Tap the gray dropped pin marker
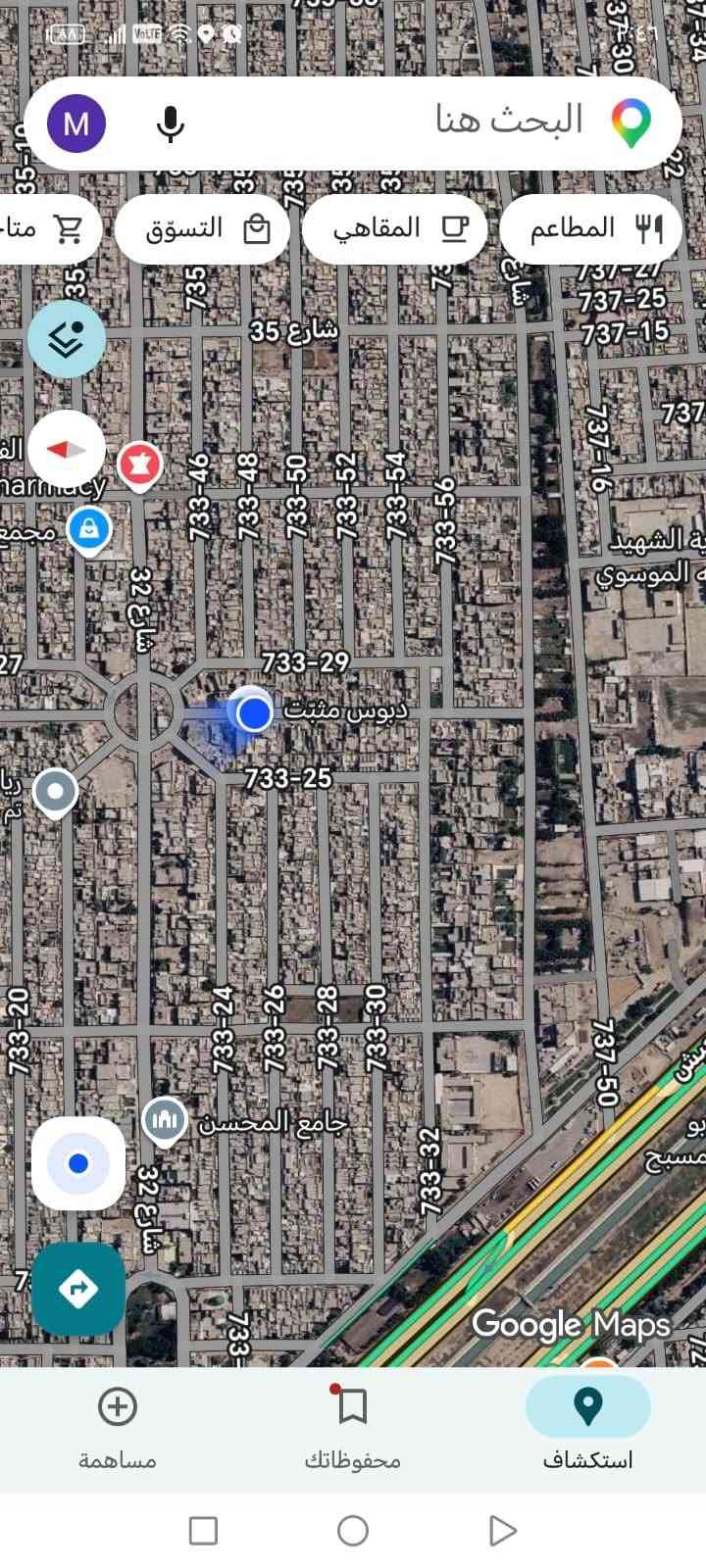The height and width of the screenshot is (1568, 706). click(x=55, y=793)
